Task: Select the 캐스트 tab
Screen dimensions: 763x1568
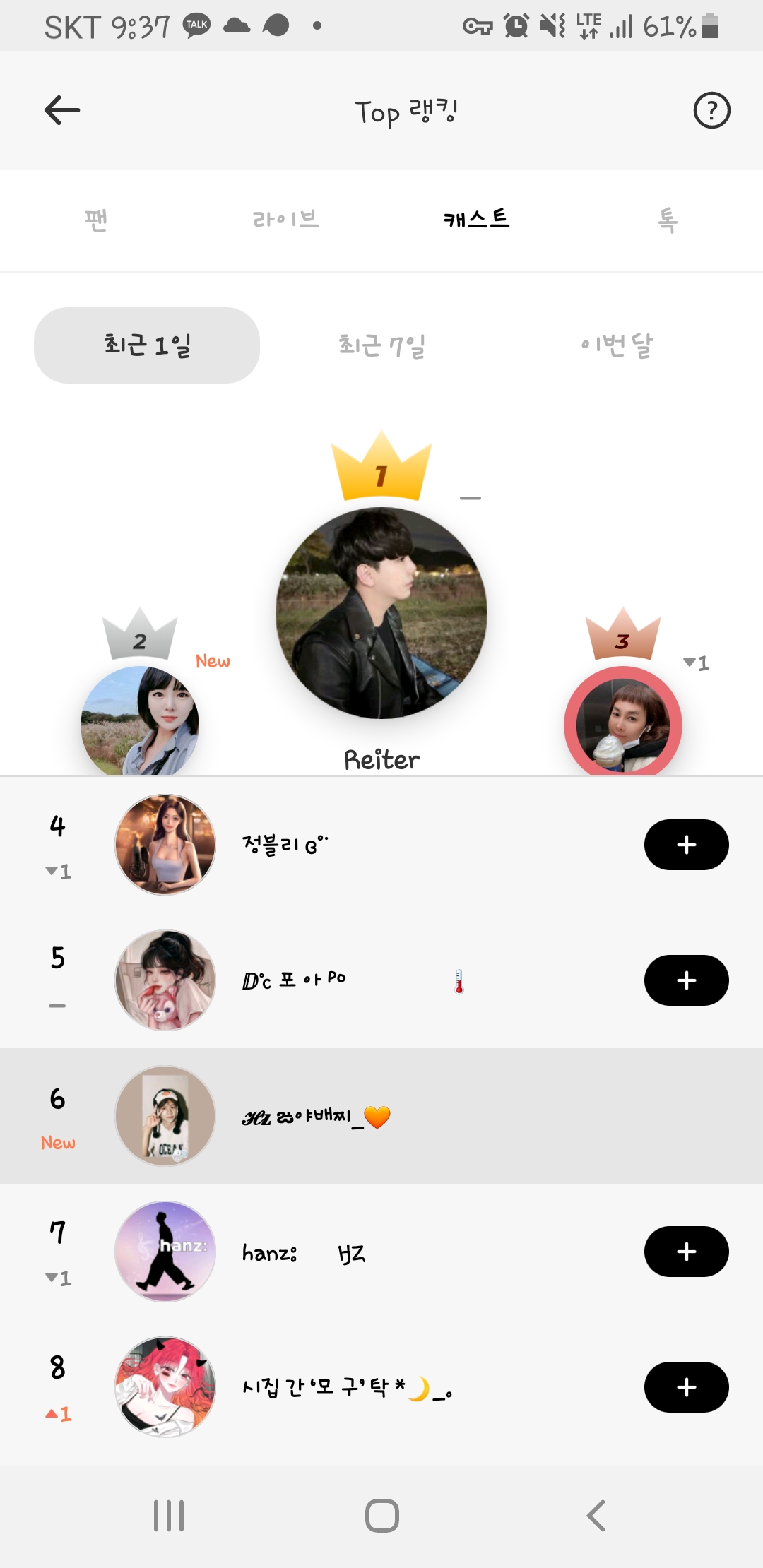Action: click(476, 220)
